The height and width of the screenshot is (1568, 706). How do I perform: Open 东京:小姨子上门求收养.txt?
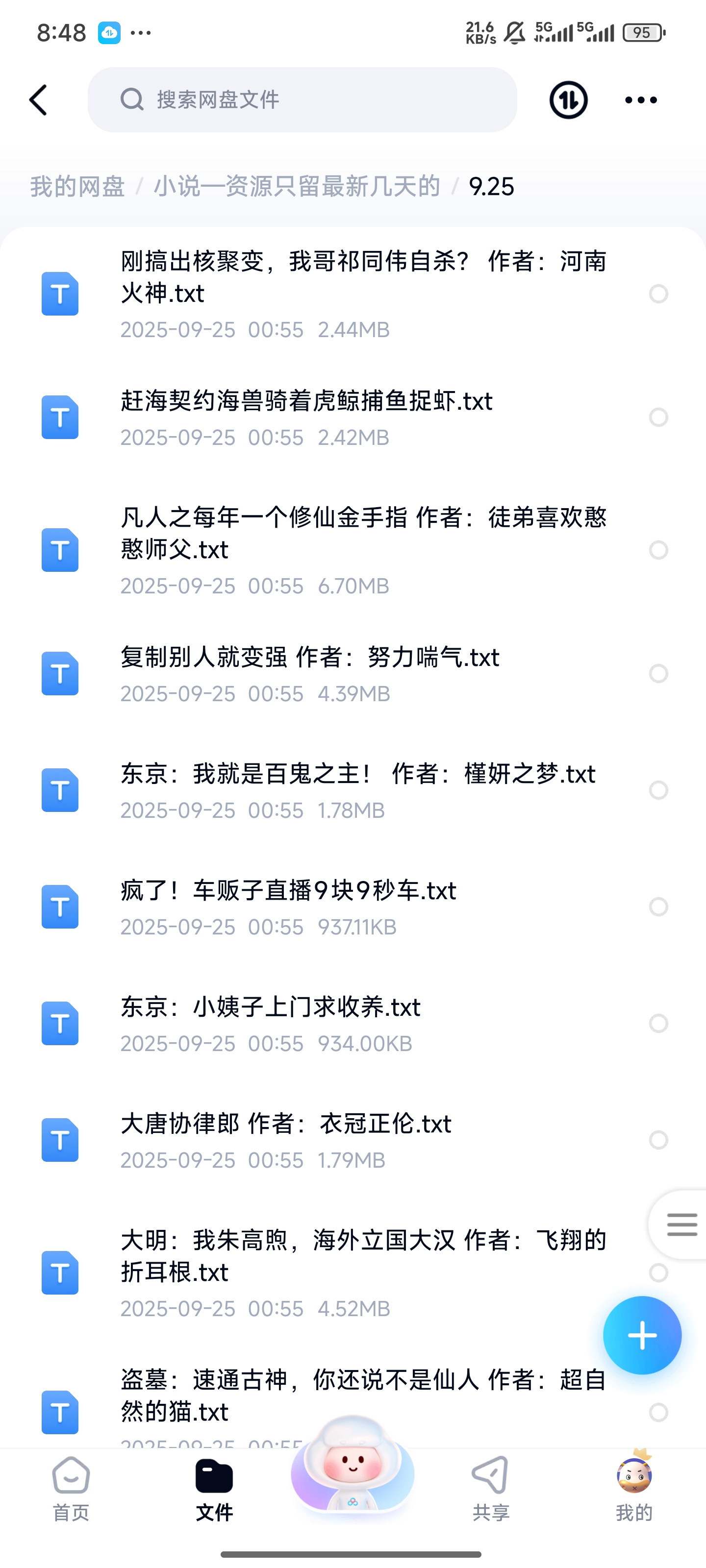coord(271,1007)
